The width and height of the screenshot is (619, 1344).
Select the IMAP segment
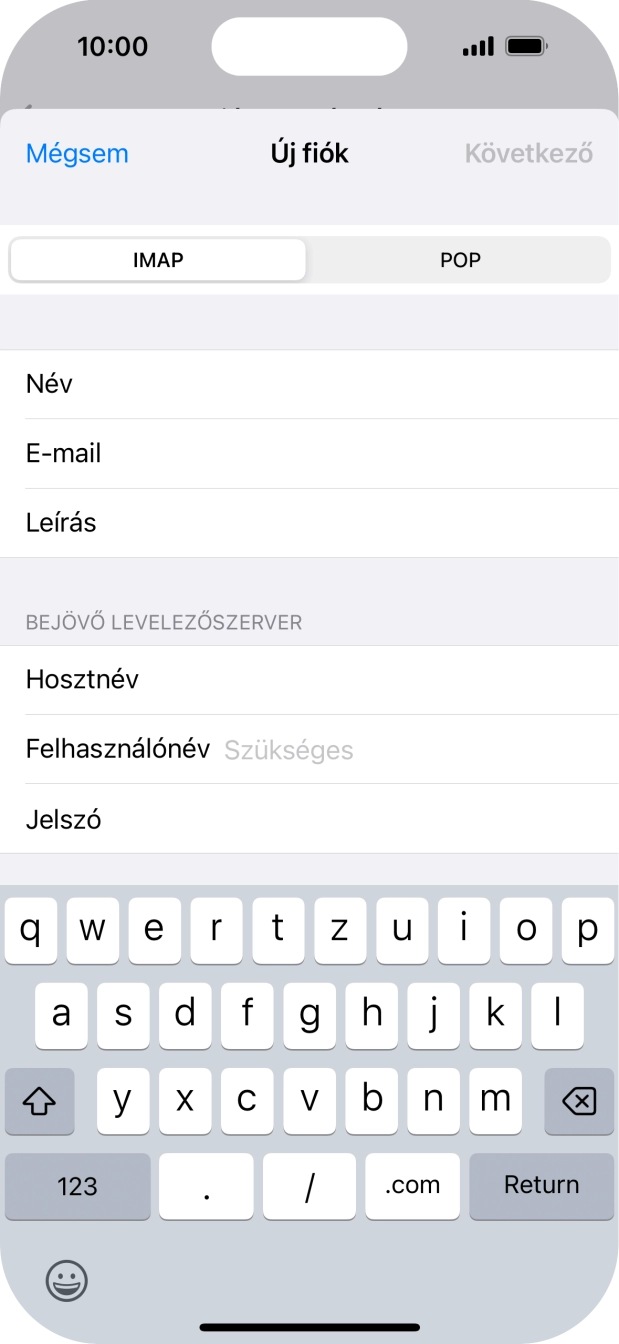point(158,260)
